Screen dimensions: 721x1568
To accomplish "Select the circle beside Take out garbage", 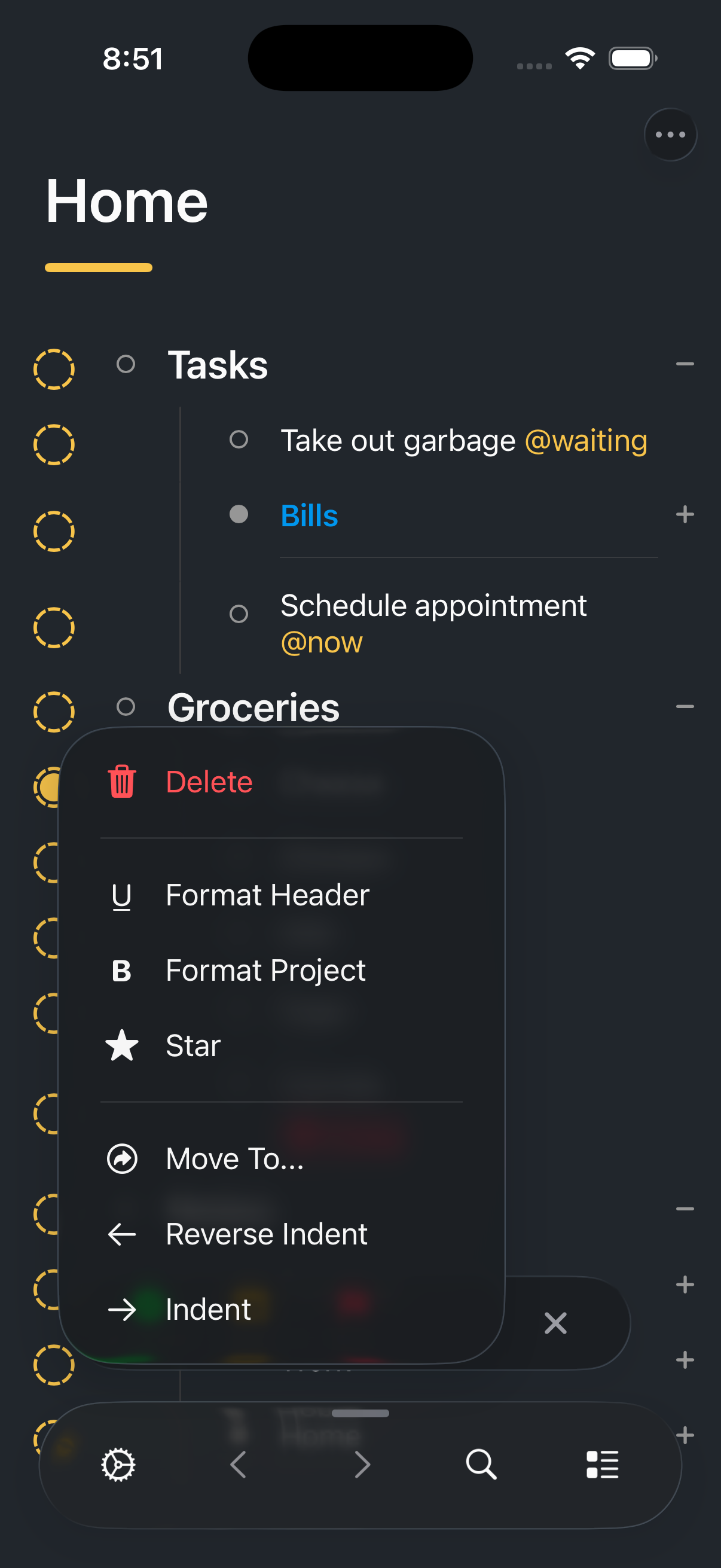I will pyautogui.click(x=54, y=445).
